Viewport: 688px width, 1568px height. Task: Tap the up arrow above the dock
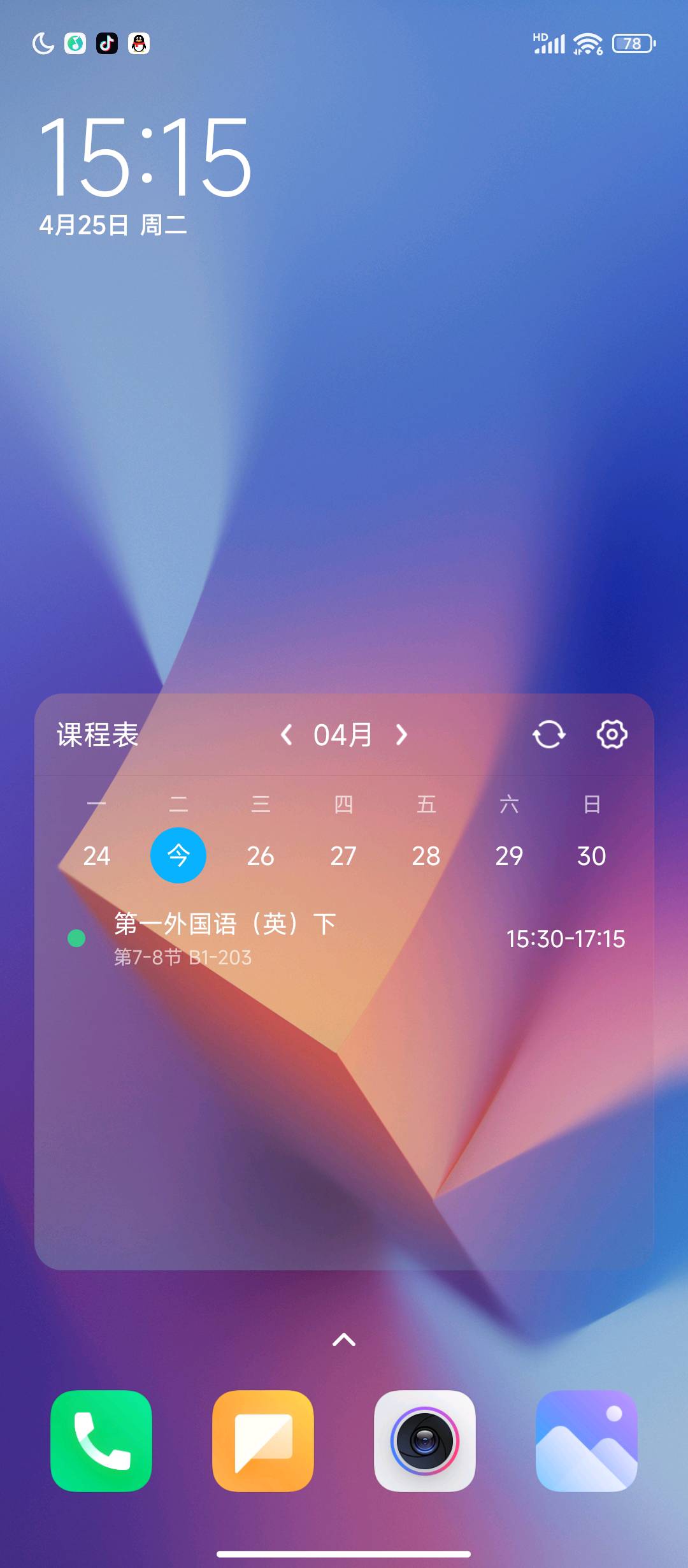[x=344, y=1340]
